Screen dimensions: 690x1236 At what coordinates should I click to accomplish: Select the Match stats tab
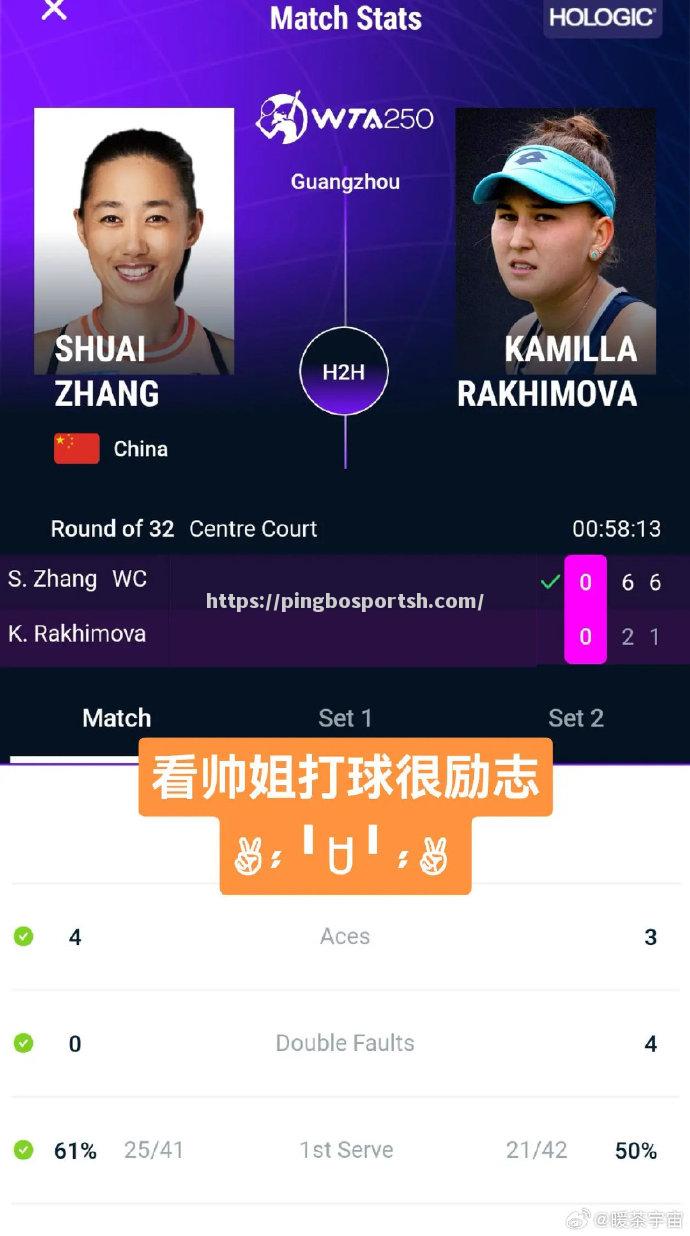[x=116, y=718]
